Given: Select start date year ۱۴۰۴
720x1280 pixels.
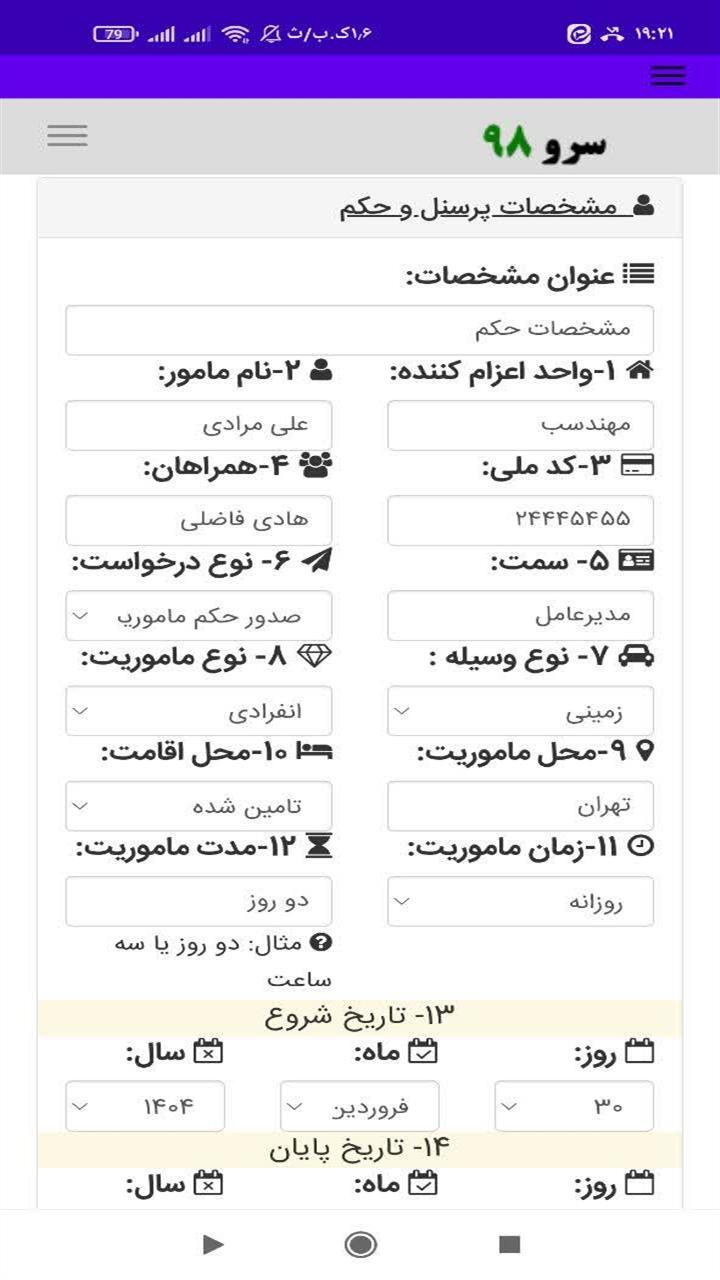Looking at the screenshot, I should point(145,1106).
